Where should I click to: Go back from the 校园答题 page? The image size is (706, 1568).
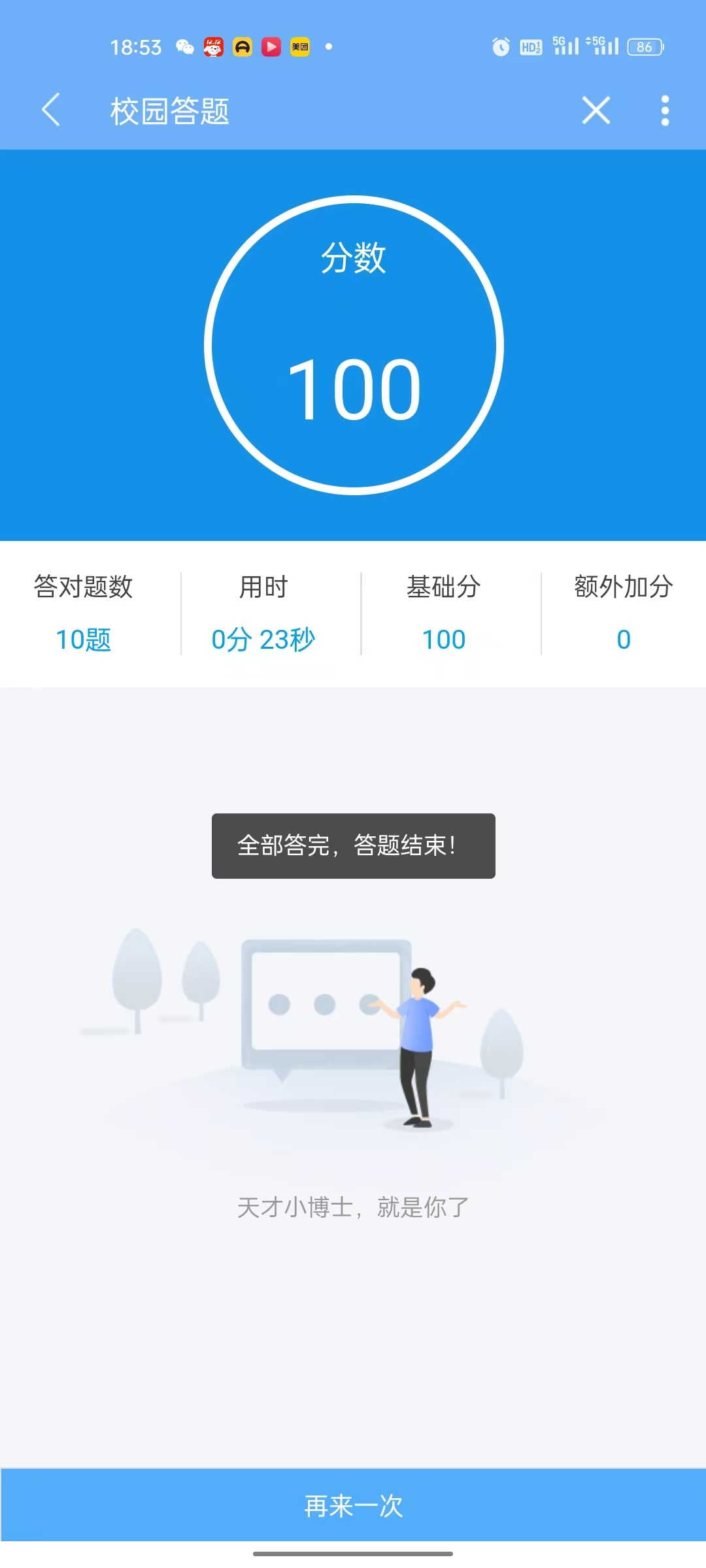(51, 110)
